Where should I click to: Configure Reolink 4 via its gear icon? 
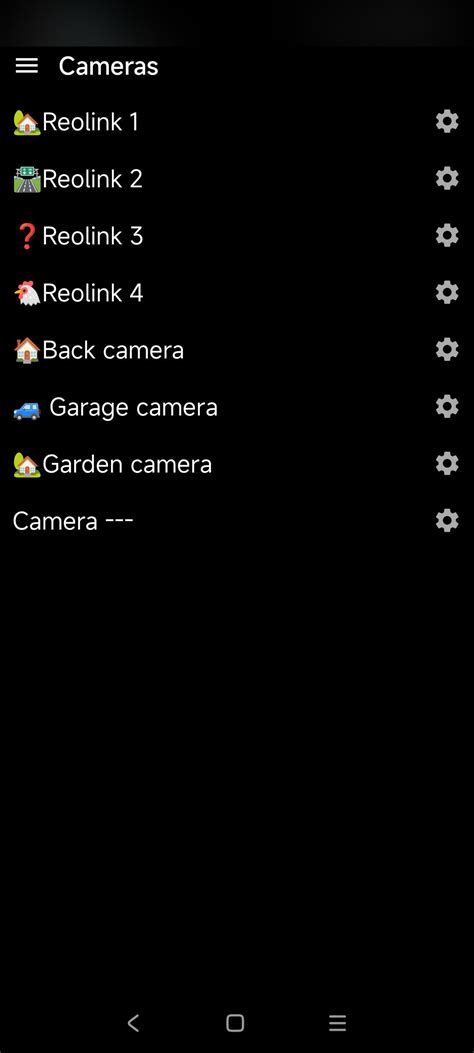pos(447,293)
